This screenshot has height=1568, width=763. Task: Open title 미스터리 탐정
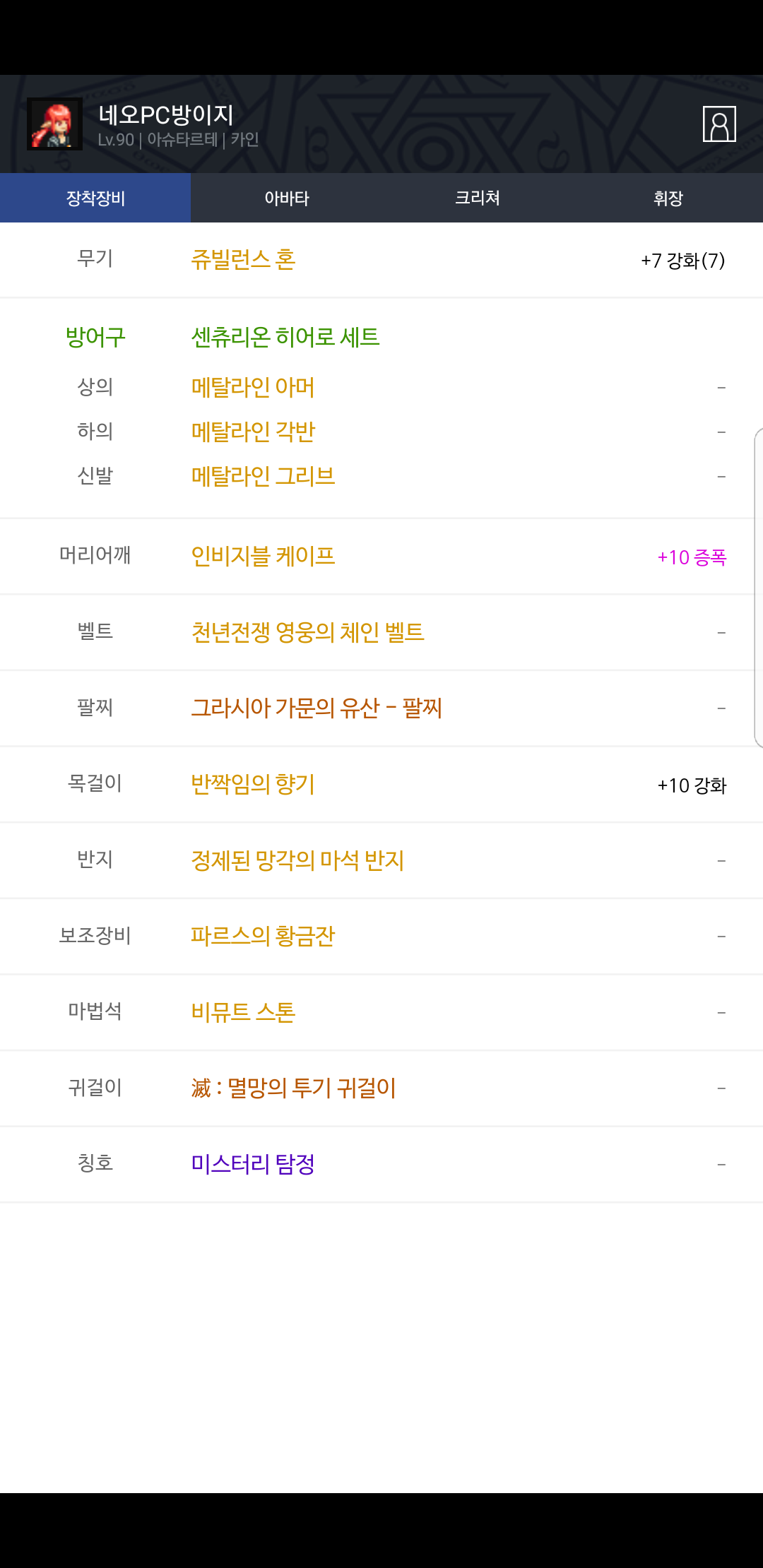tap(253, 1164)
